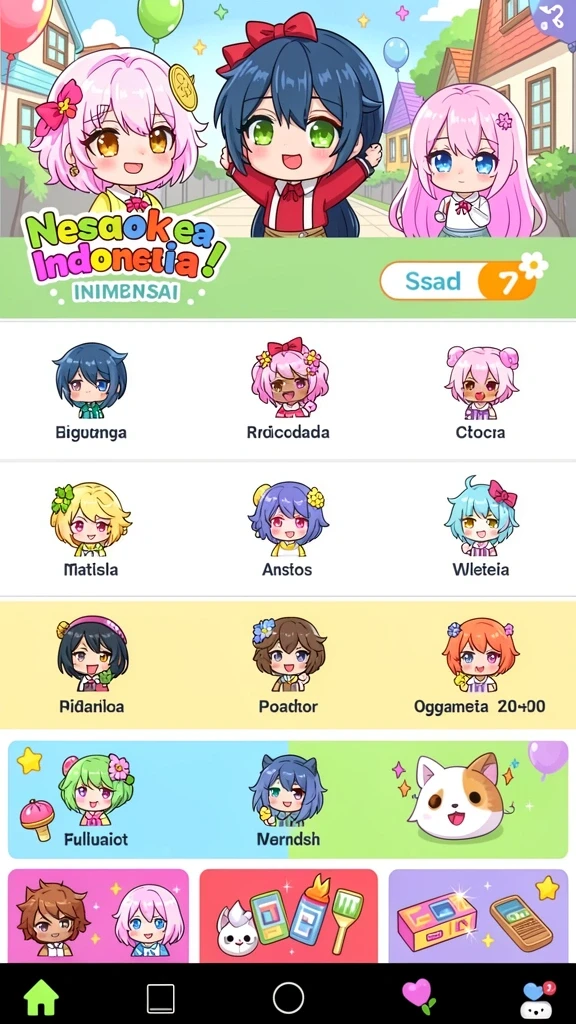The image size is (576, 1024).
Task: Select the Poachor character
Action: click(288, 665)
